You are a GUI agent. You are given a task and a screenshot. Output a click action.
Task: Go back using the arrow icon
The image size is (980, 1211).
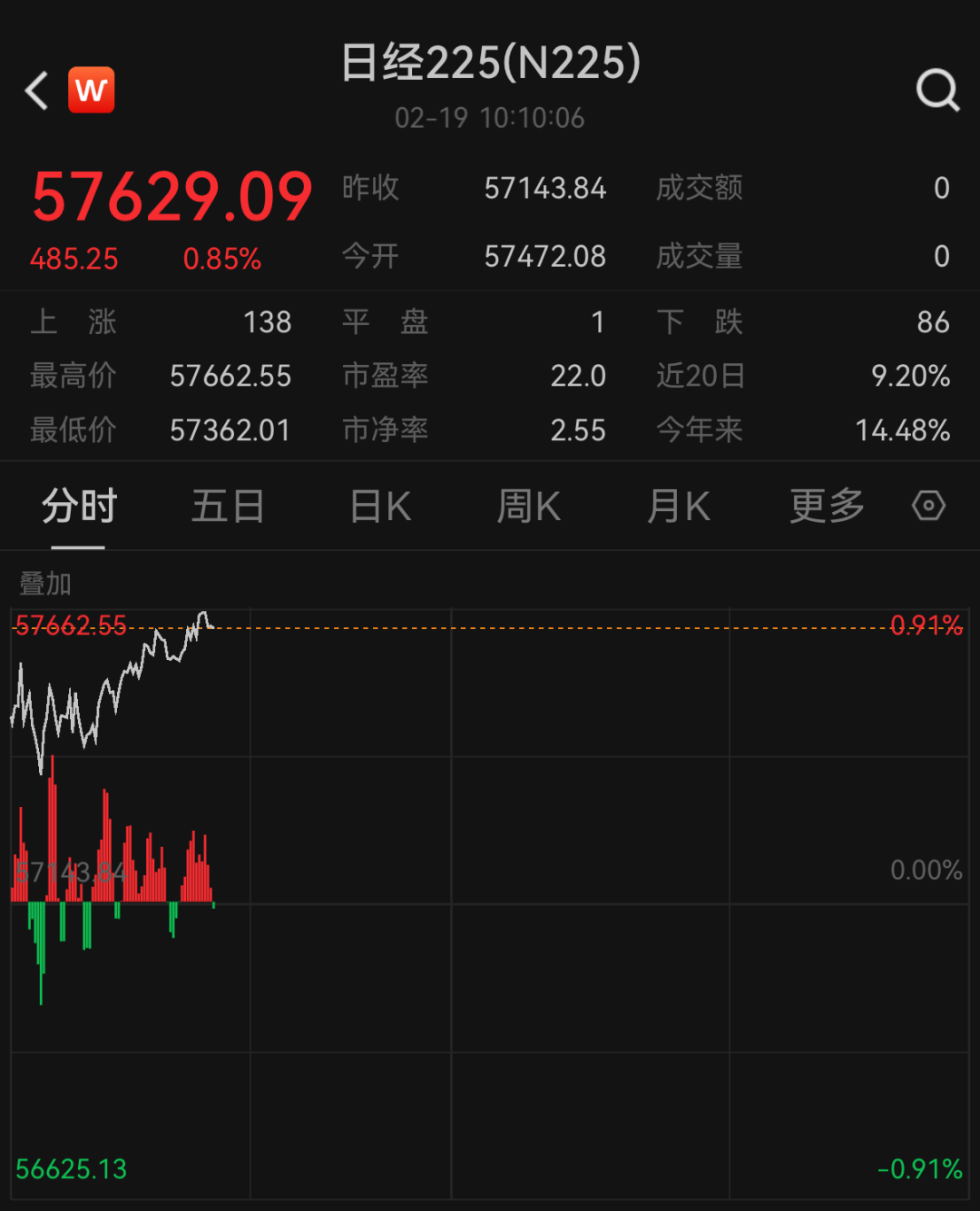point(36,91)
